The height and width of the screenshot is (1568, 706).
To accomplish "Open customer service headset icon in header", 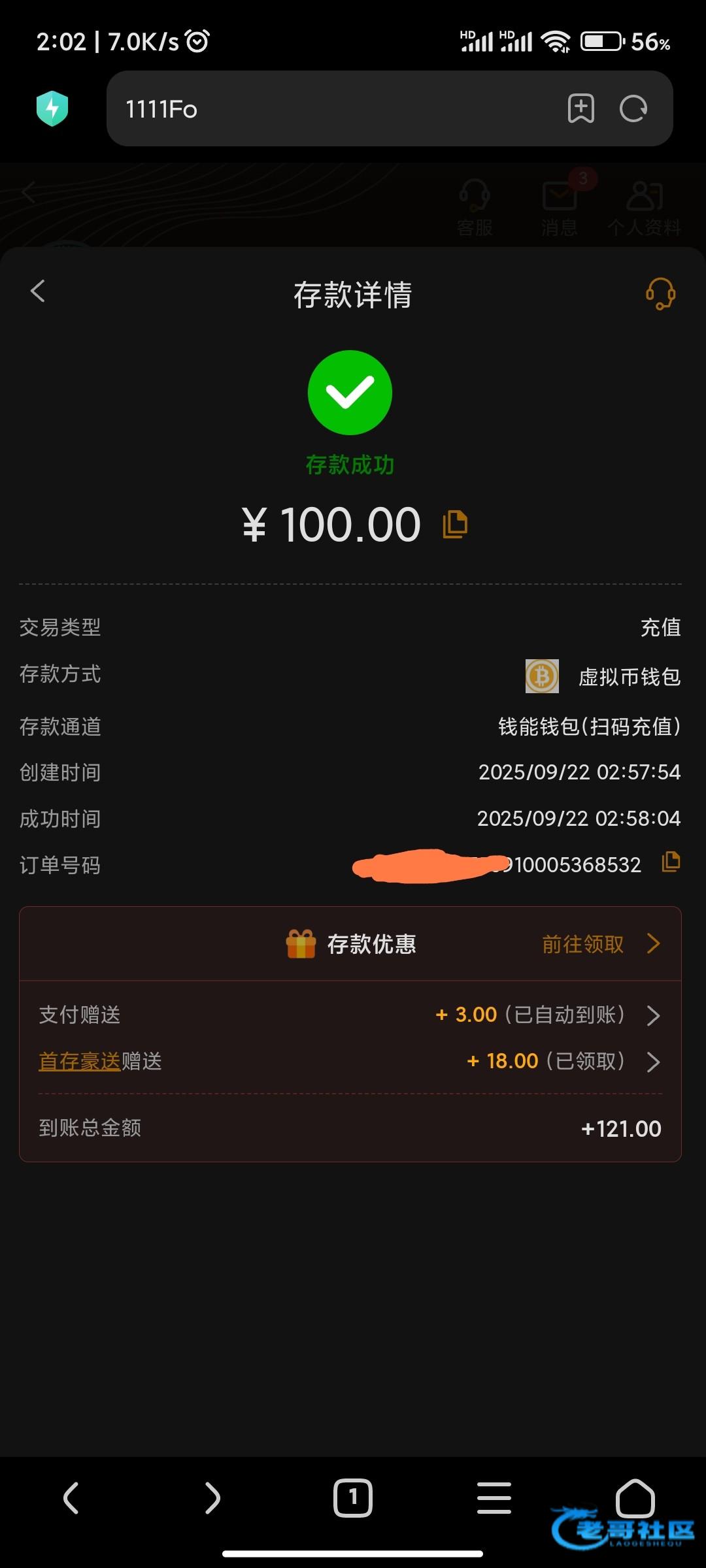I will coord(660,293).
